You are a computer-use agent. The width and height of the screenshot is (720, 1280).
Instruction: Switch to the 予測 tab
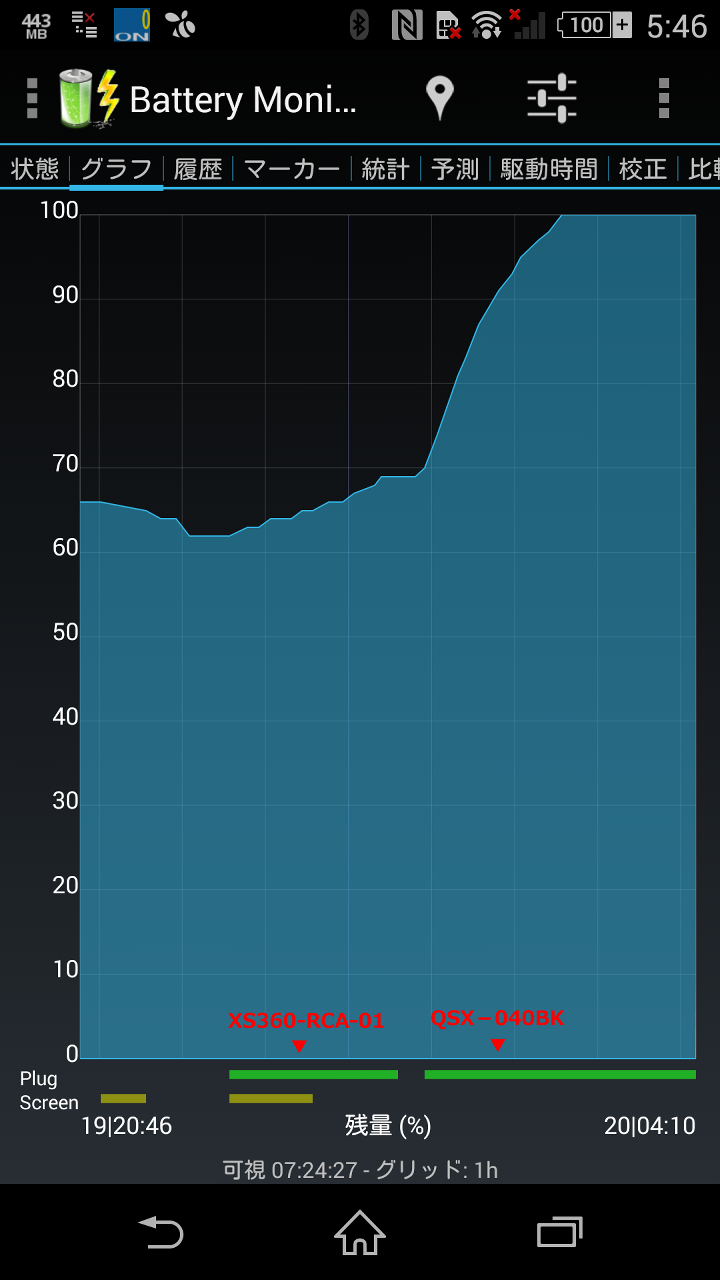455,169
